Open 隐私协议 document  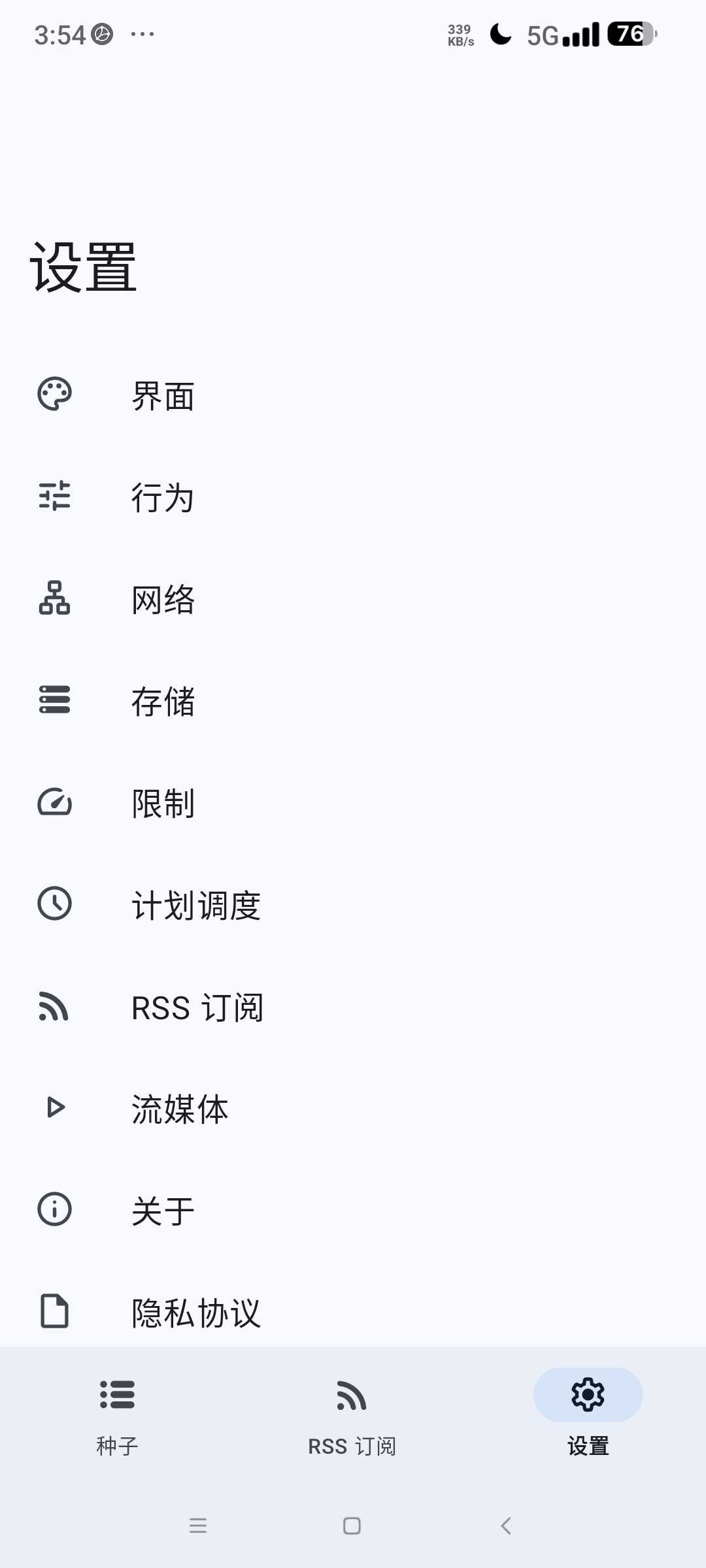click(353, 1312)
